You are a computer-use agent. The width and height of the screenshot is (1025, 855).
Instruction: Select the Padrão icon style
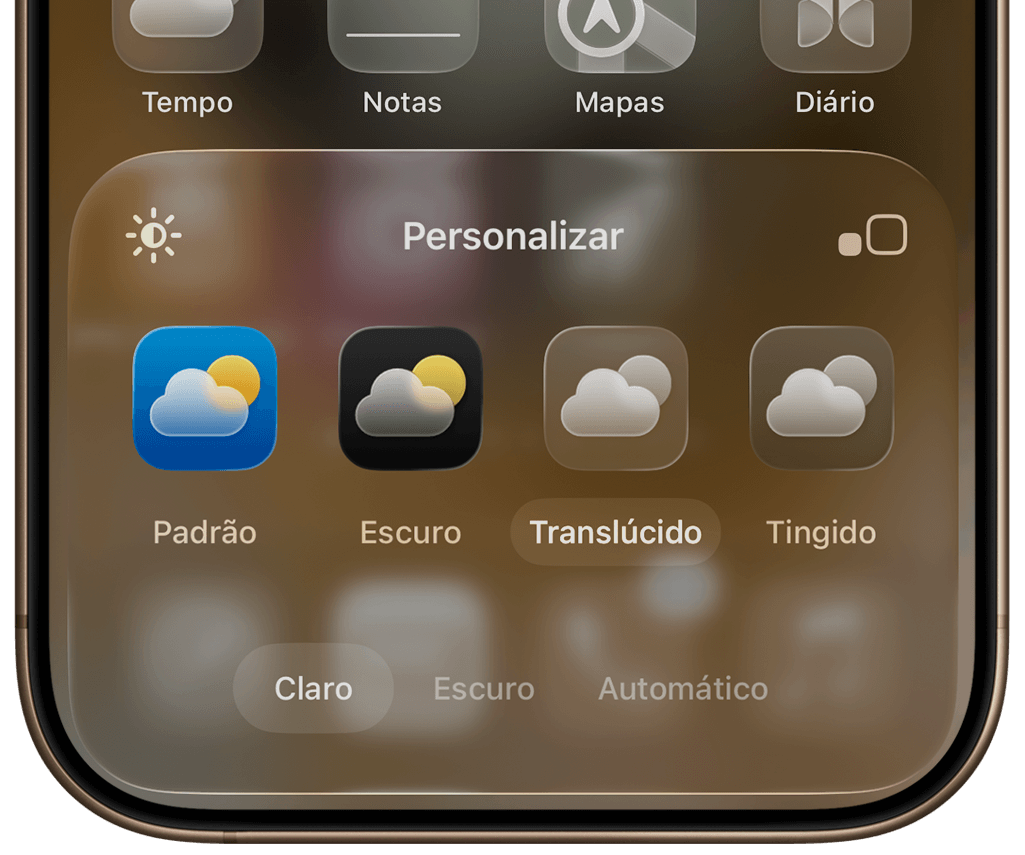(205, 399)
